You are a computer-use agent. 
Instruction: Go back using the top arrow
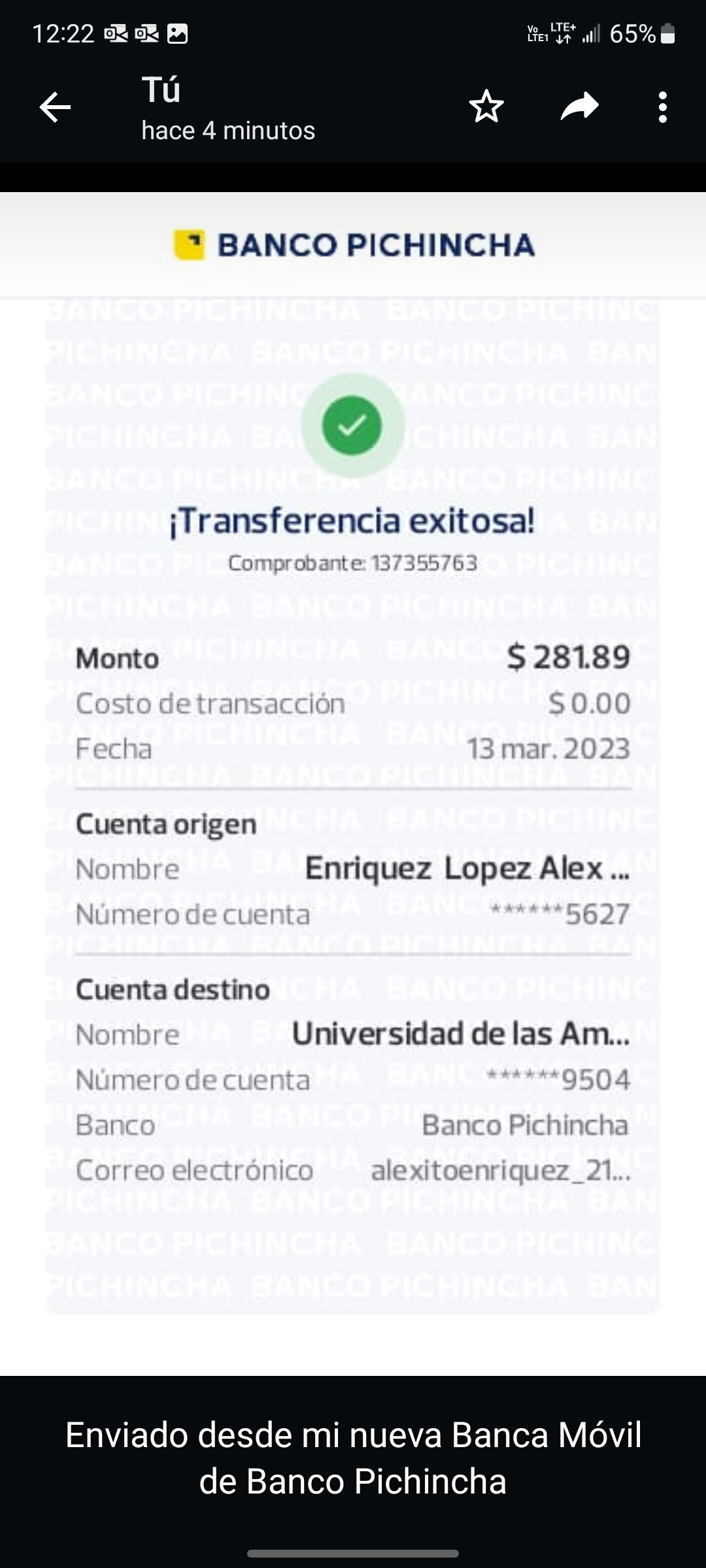tap(56, 107)
